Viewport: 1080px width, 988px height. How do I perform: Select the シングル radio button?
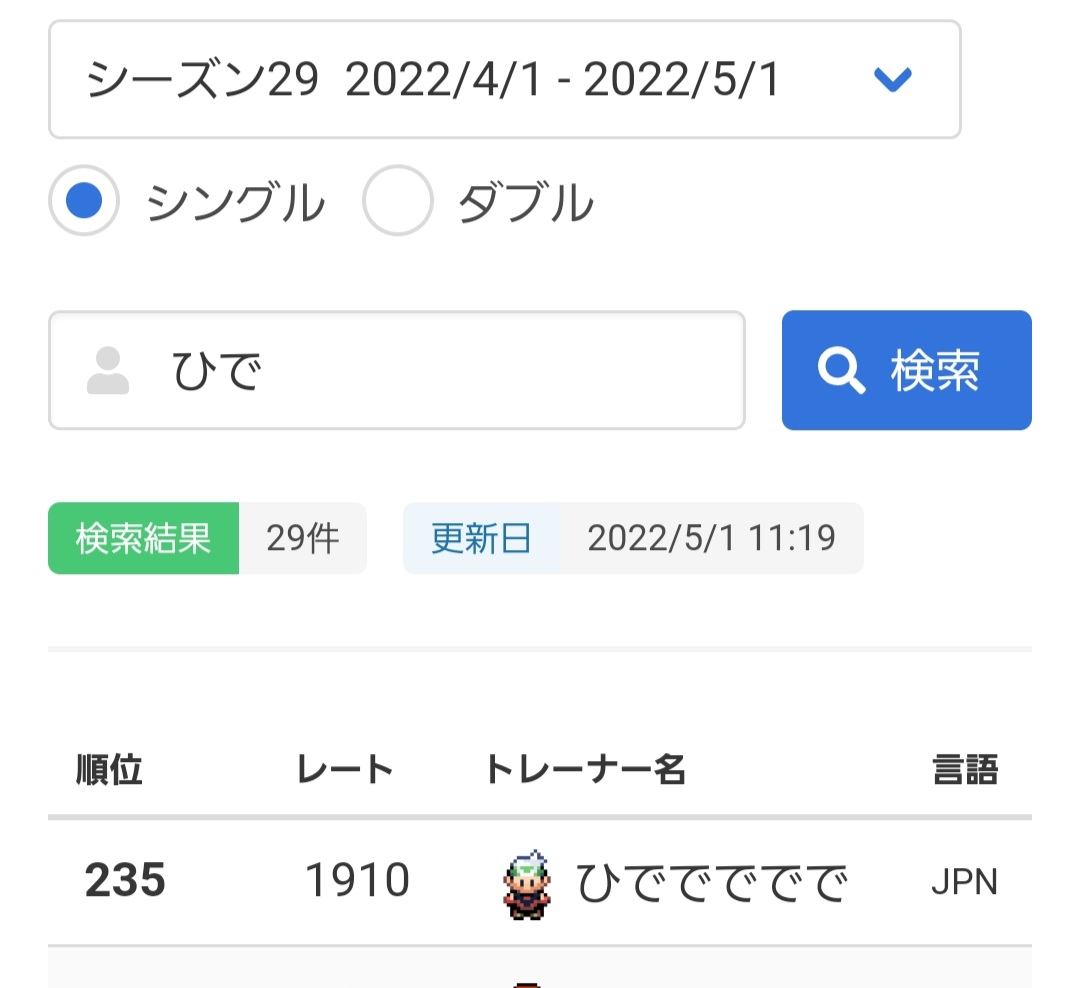pos(84,201)
